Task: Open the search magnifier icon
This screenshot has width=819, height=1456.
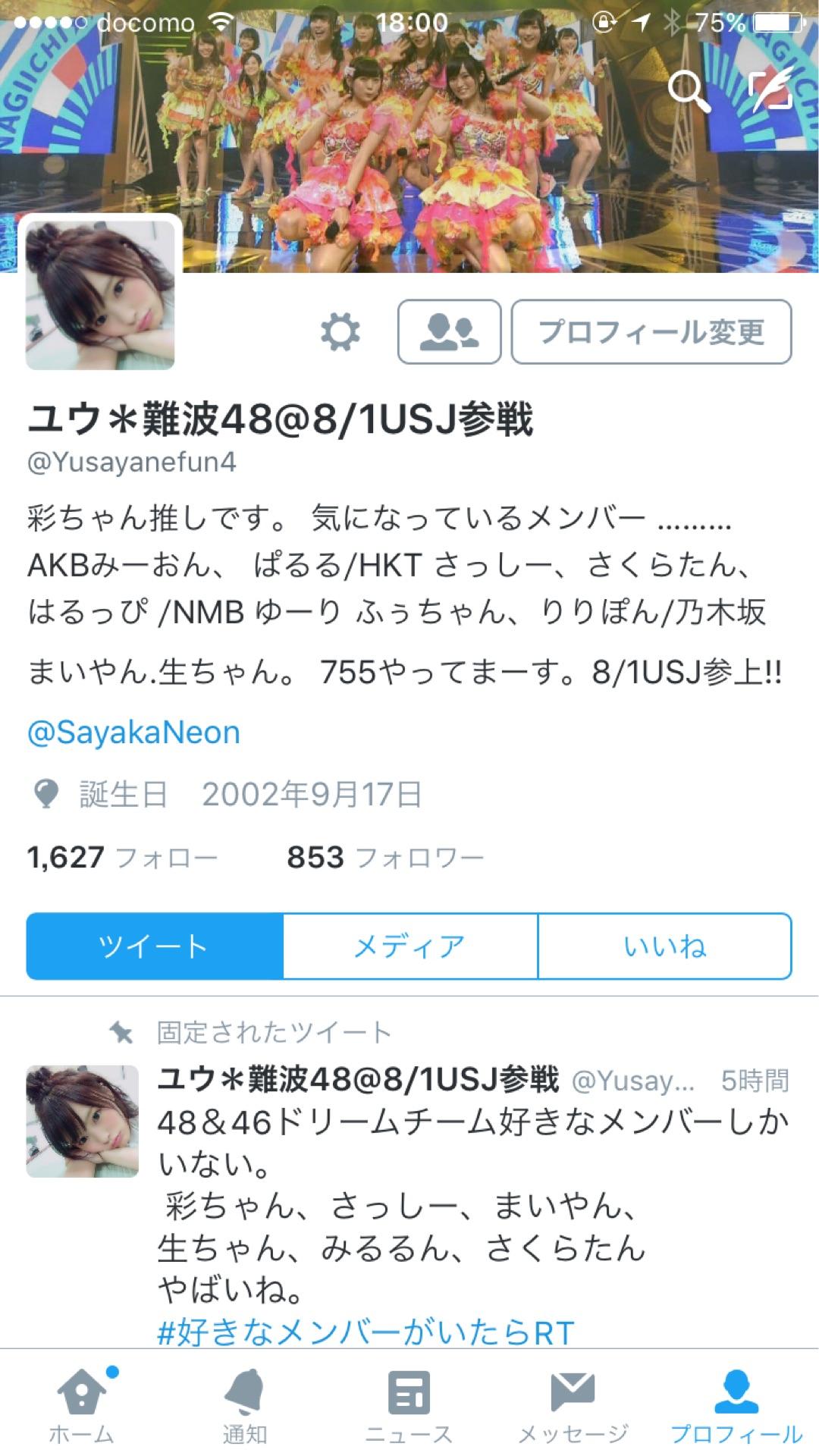Action: tap(688, 91)
